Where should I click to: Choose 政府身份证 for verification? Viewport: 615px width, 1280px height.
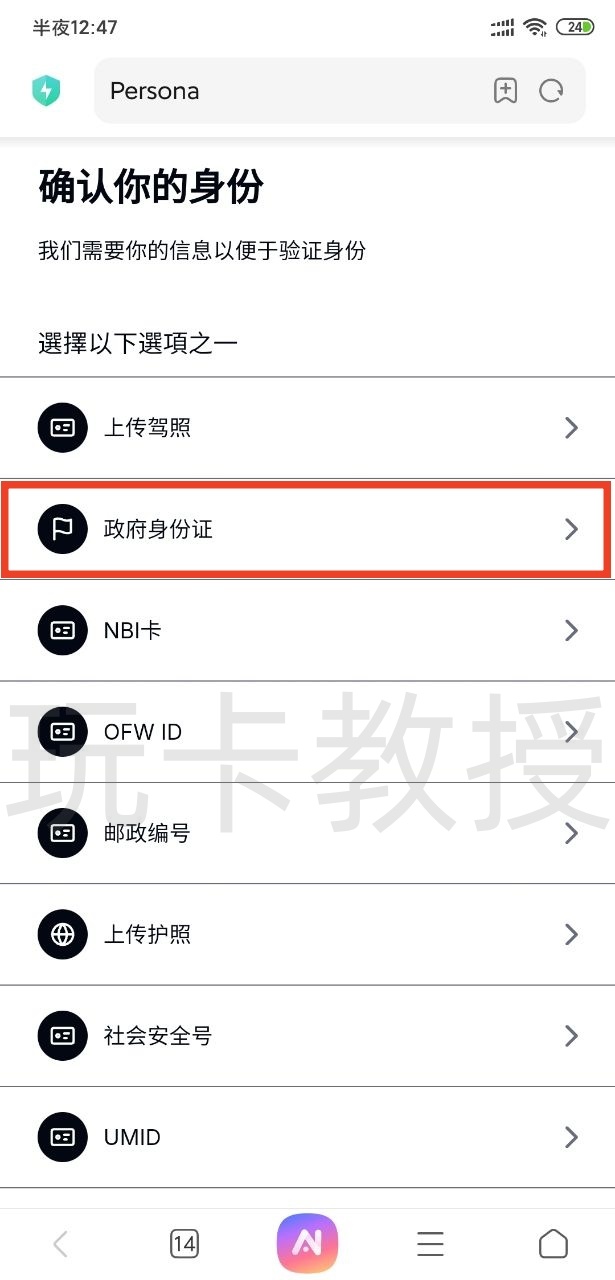pos(307,529)
